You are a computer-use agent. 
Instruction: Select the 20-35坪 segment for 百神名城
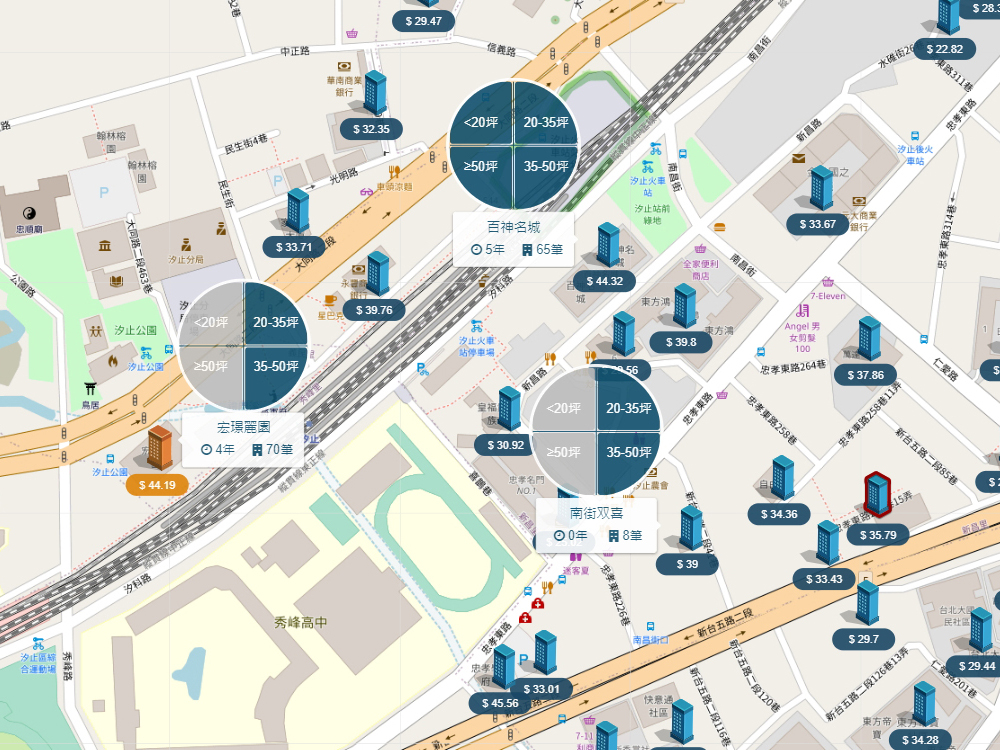(x=545, y=122)
